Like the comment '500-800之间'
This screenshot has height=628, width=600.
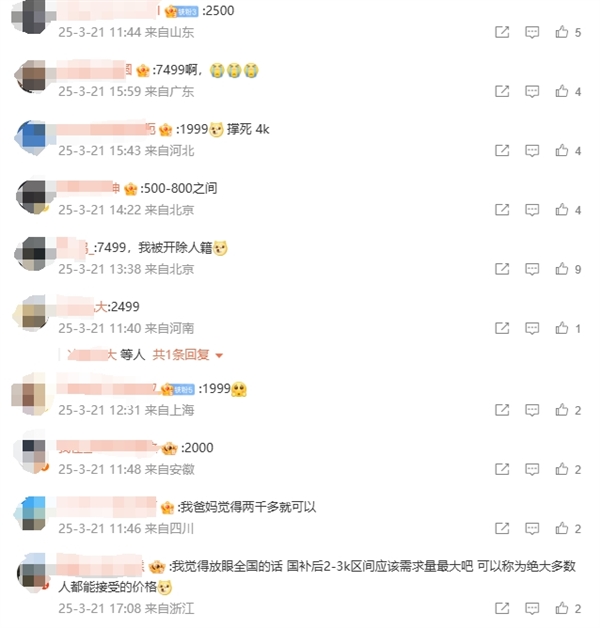[x=561, y=210]
